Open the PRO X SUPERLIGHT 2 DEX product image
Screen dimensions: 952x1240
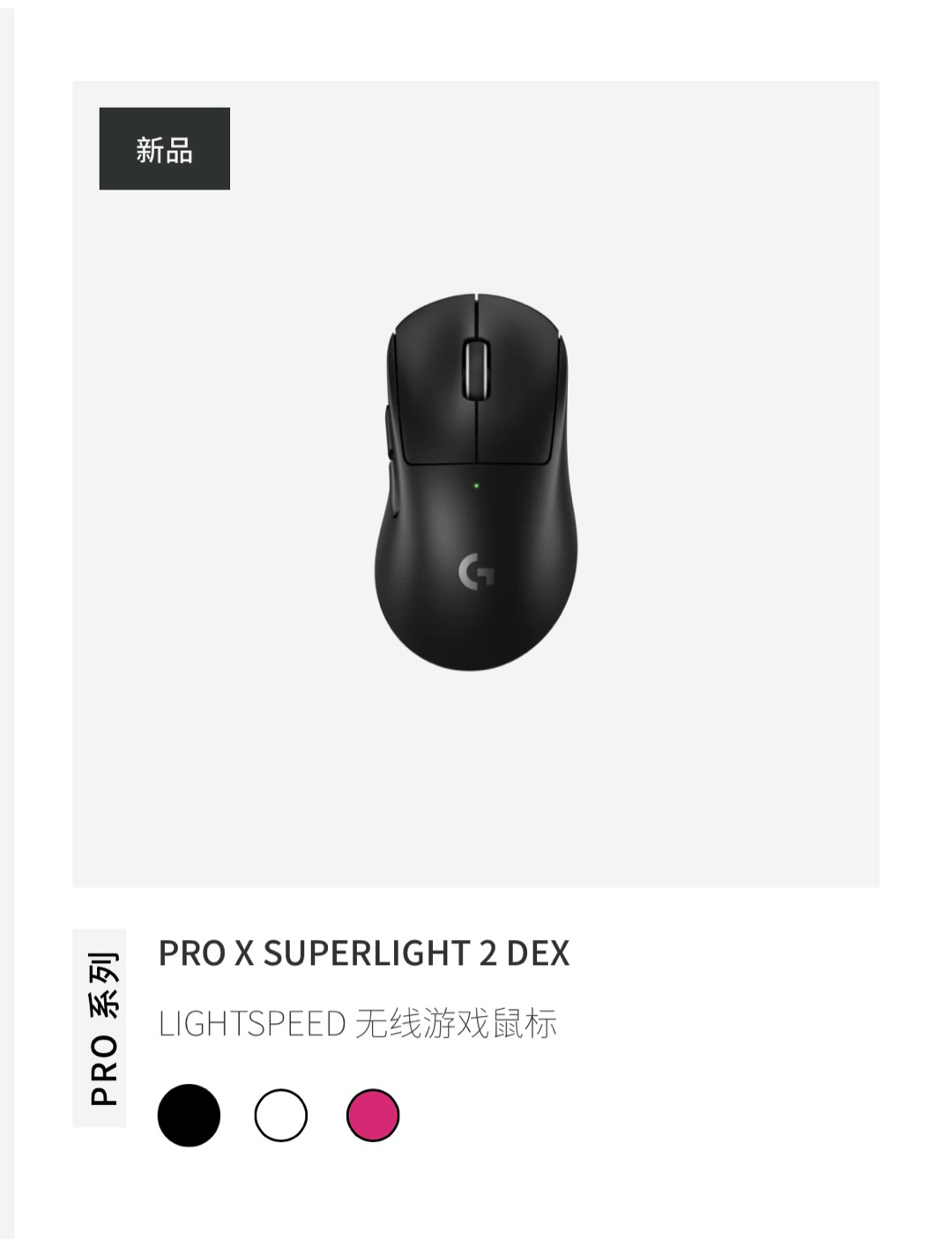point(476,483)
